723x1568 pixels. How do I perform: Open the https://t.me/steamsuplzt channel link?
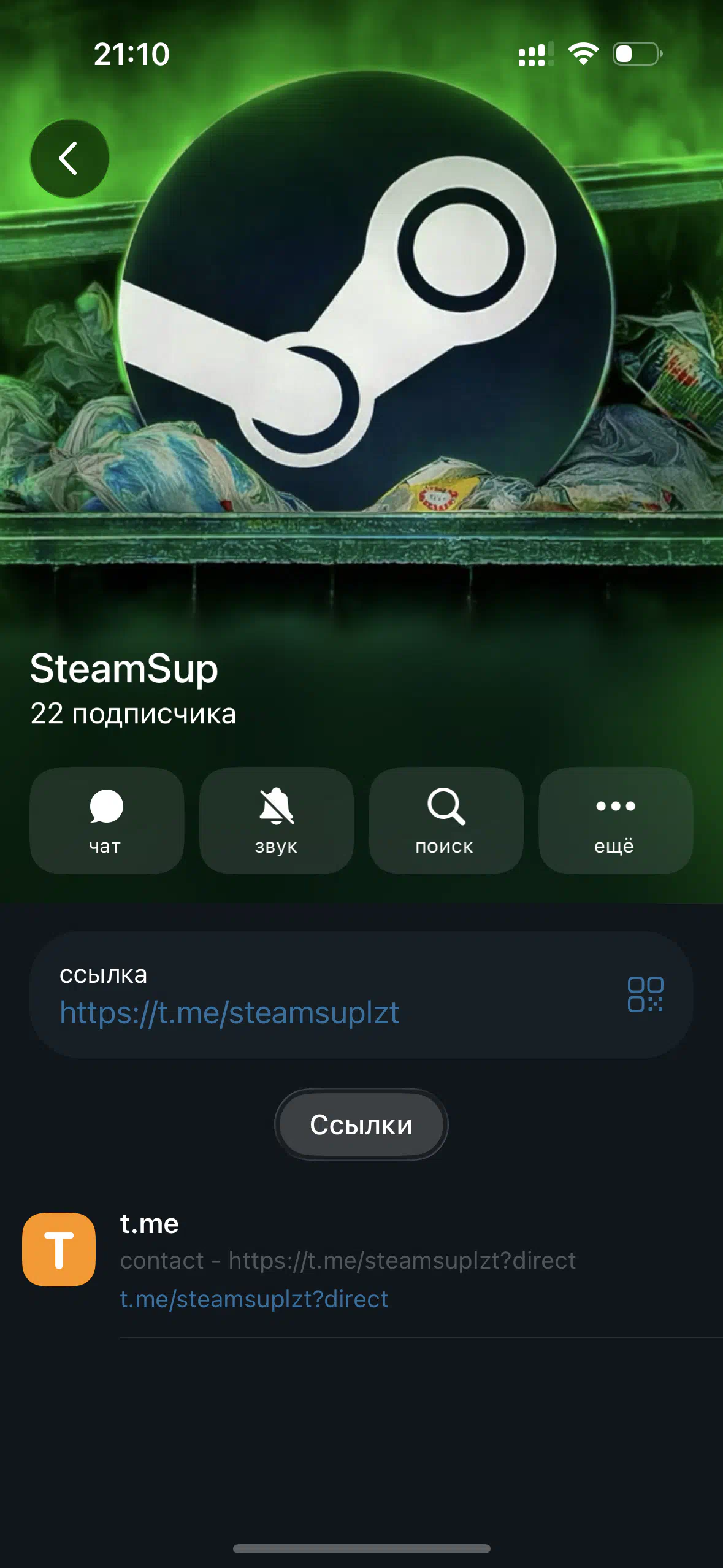point(229,1012)
